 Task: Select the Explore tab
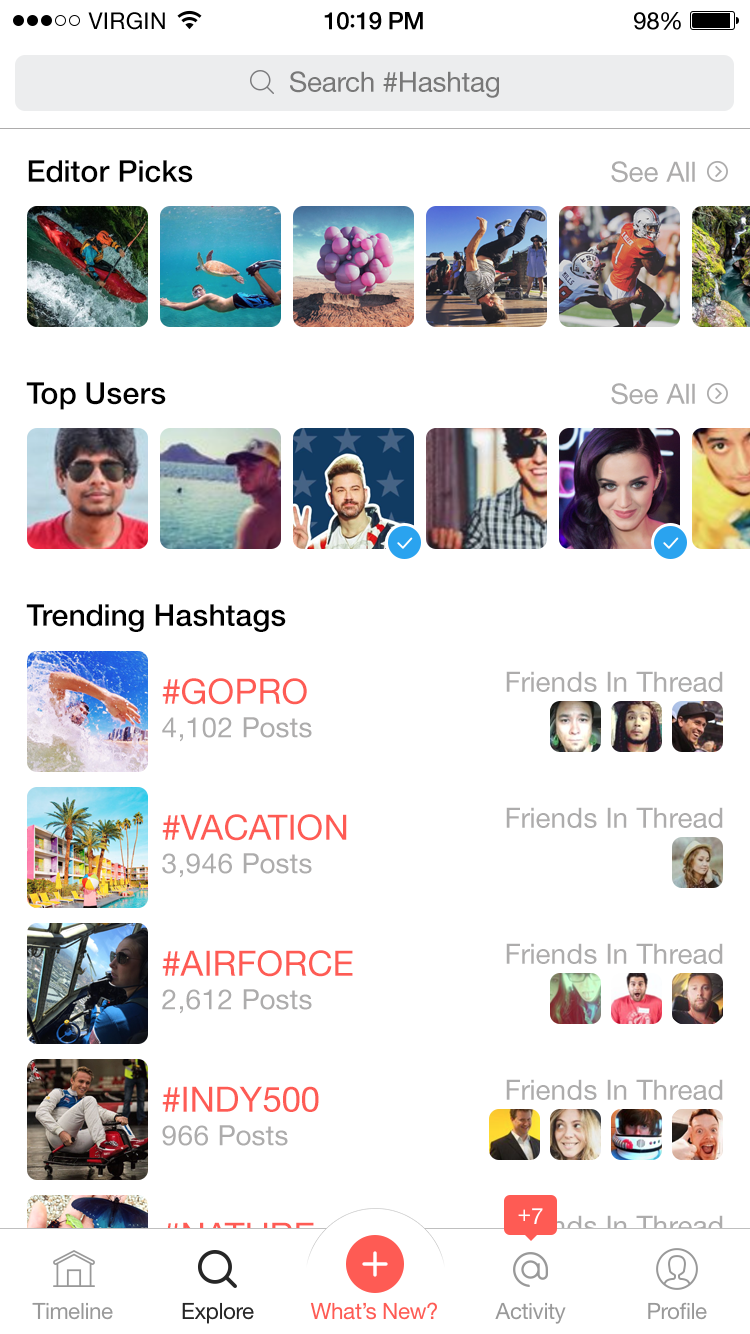click(217, 1285)
